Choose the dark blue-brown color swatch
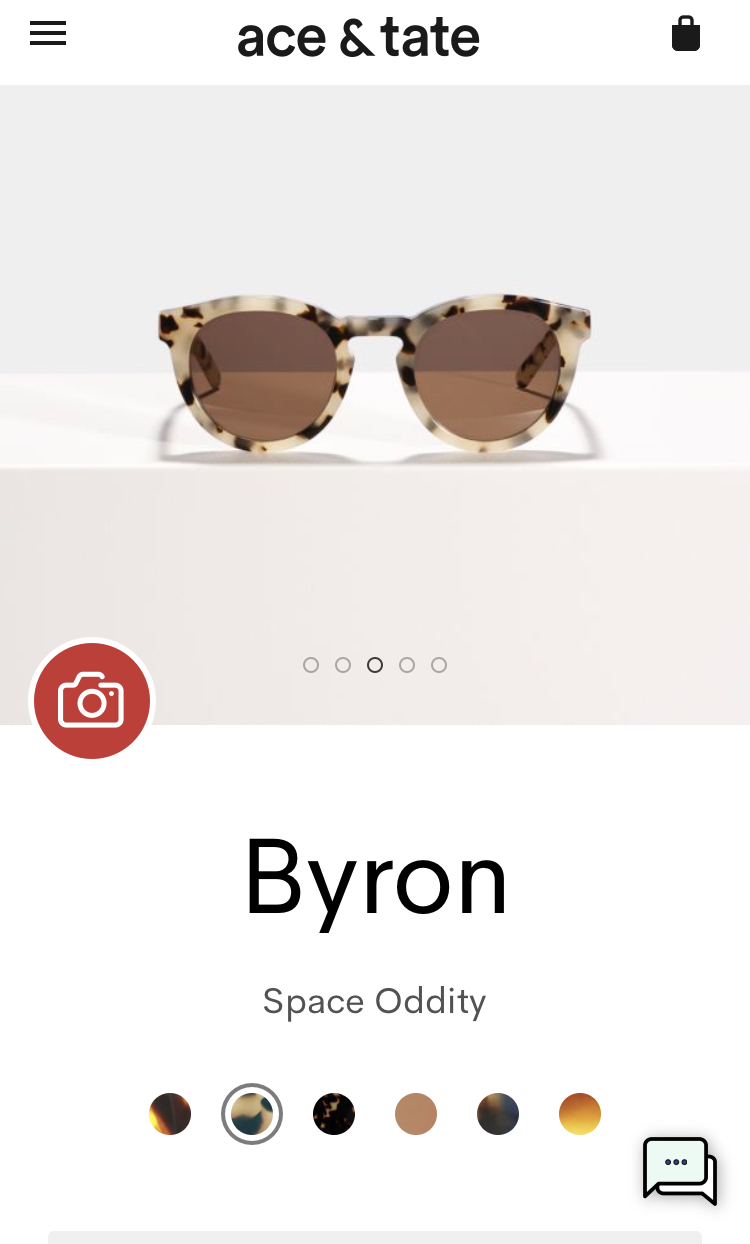 coord(498,1114)
